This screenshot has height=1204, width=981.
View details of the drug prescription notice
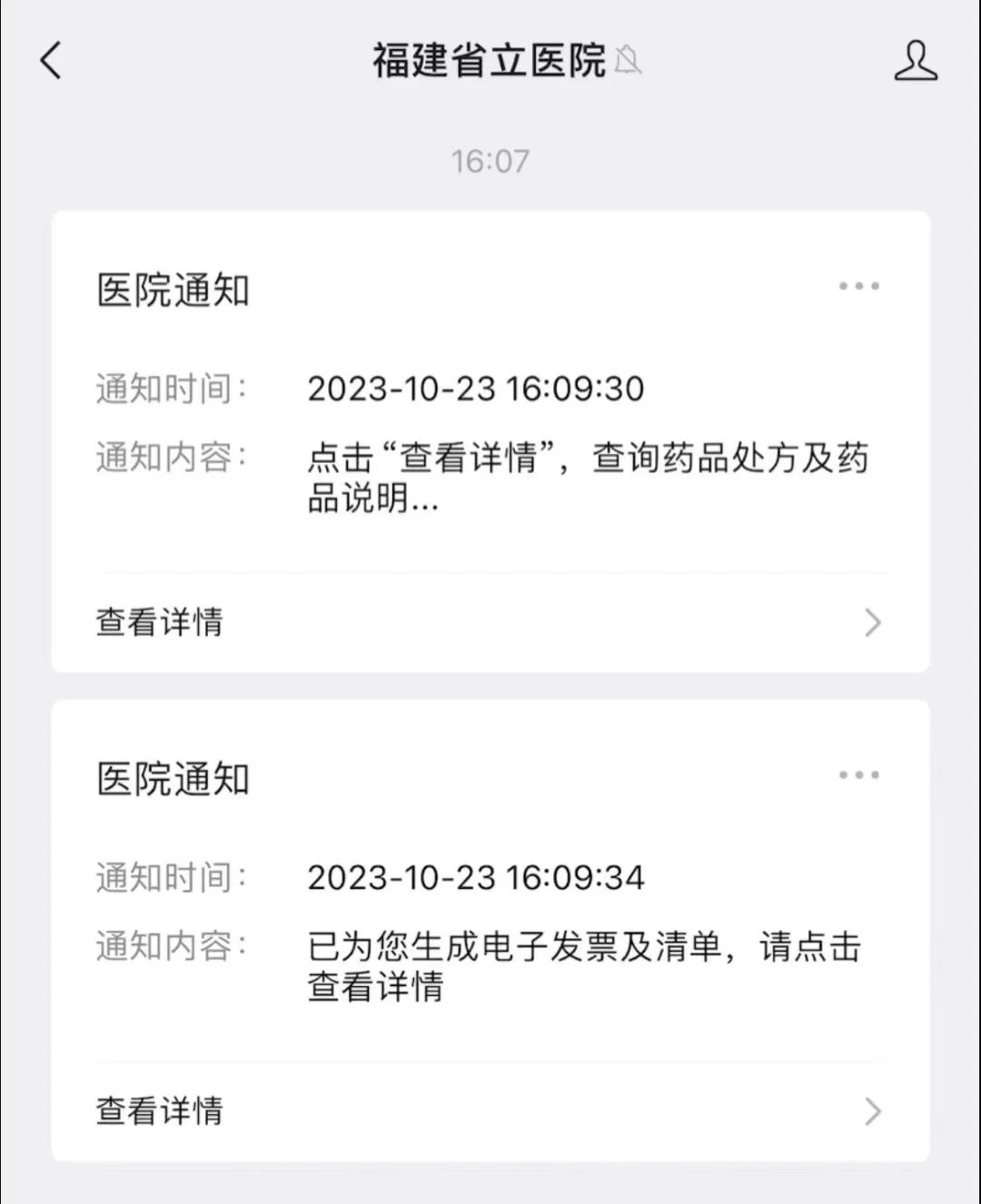click(x=489, y=623)
